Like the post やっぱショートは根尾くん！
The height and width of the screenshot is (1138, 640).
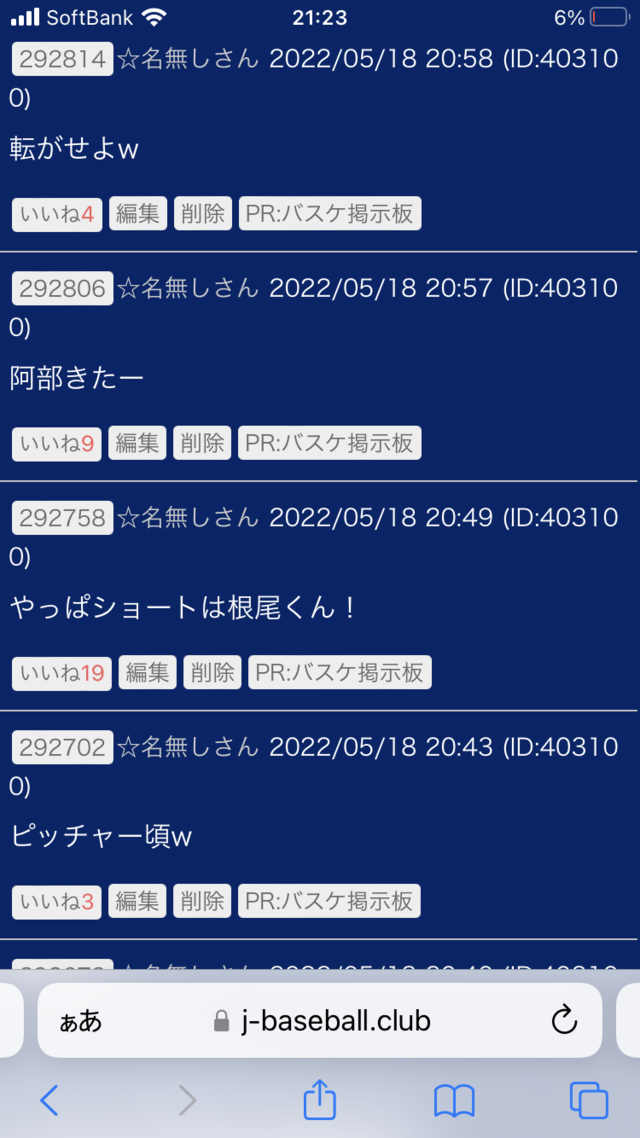(x=62, y=673)
